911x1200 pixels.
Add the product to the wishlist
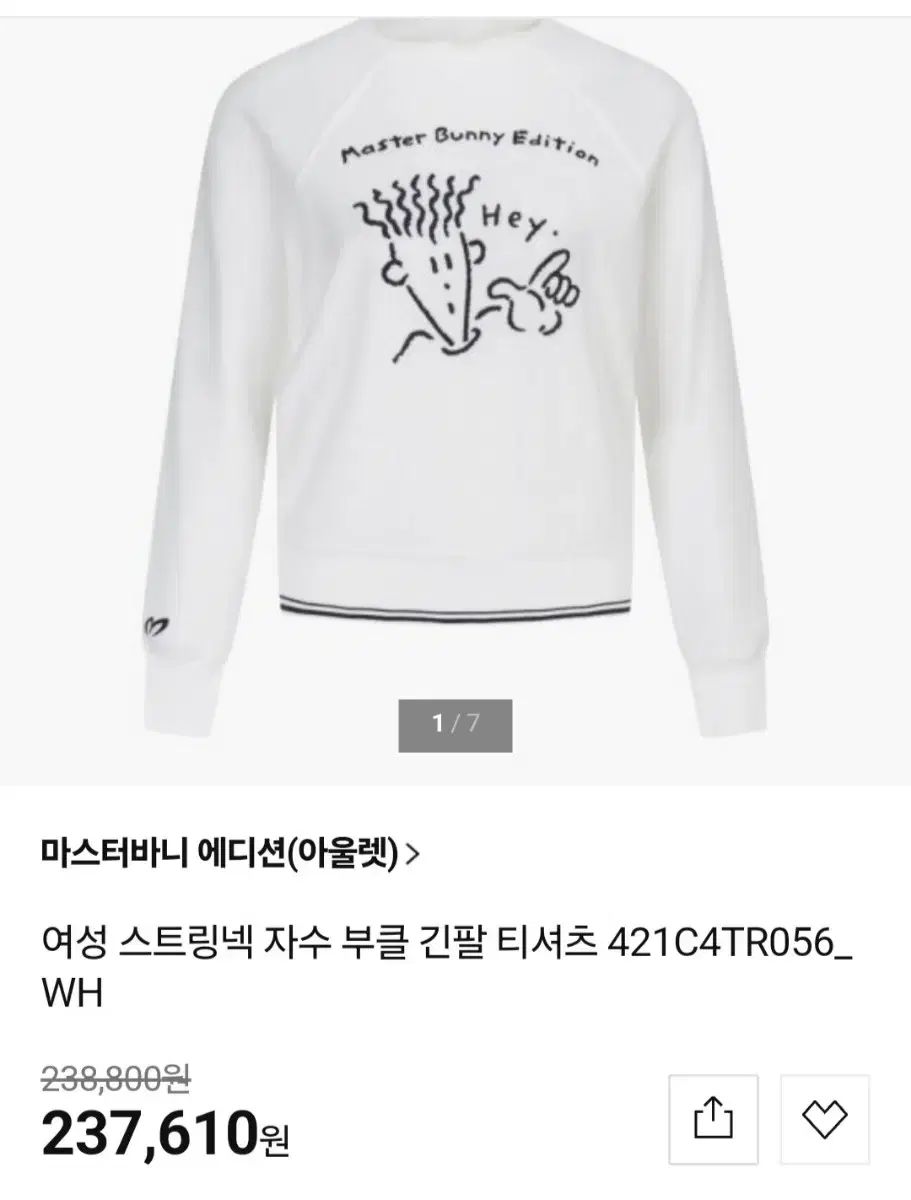coord(825,1117)
